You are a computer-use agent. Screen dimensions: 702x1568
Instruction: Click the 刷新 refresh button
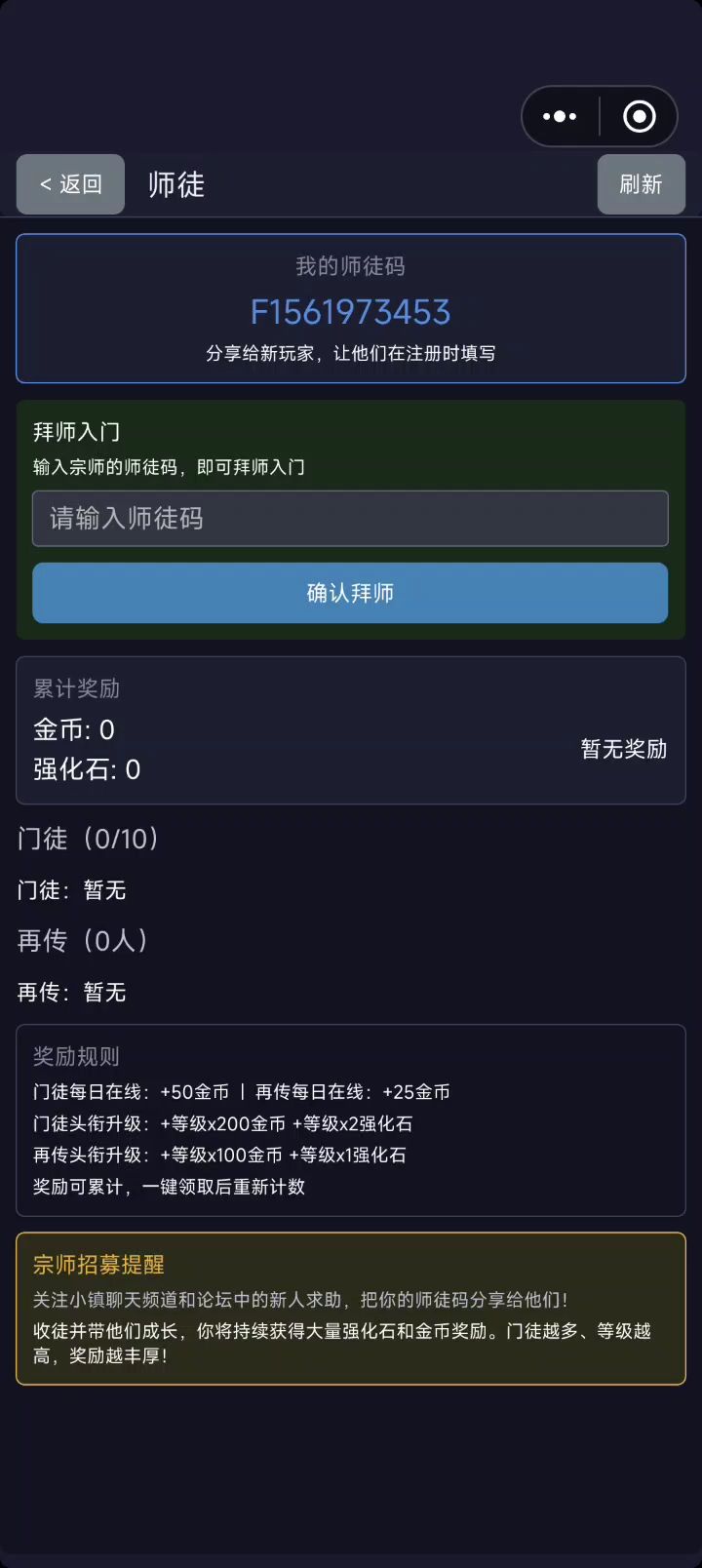(x=641, y=184)
